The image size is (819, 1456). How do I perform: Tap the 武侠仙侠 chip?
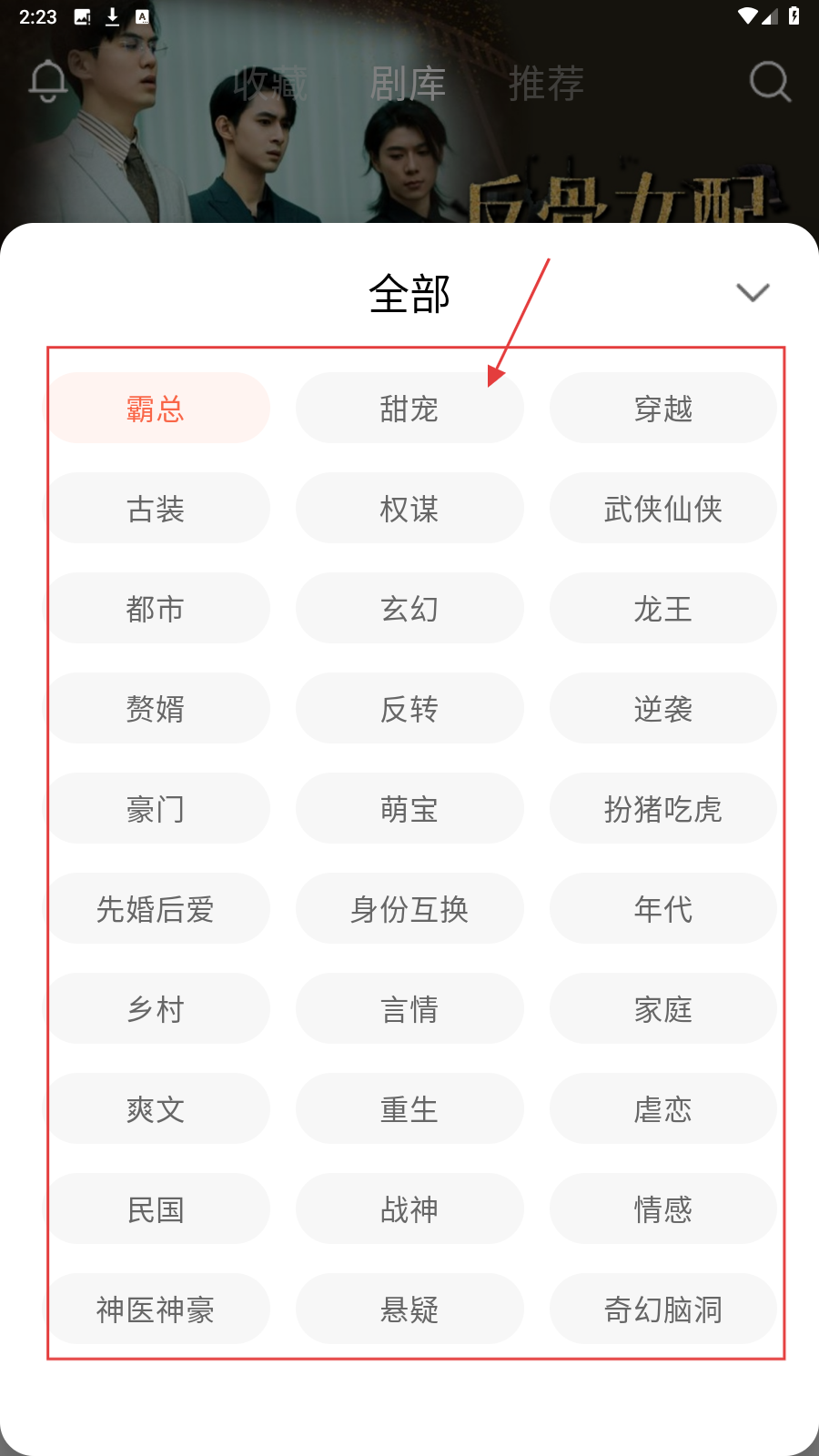click(x=662, y=508)
